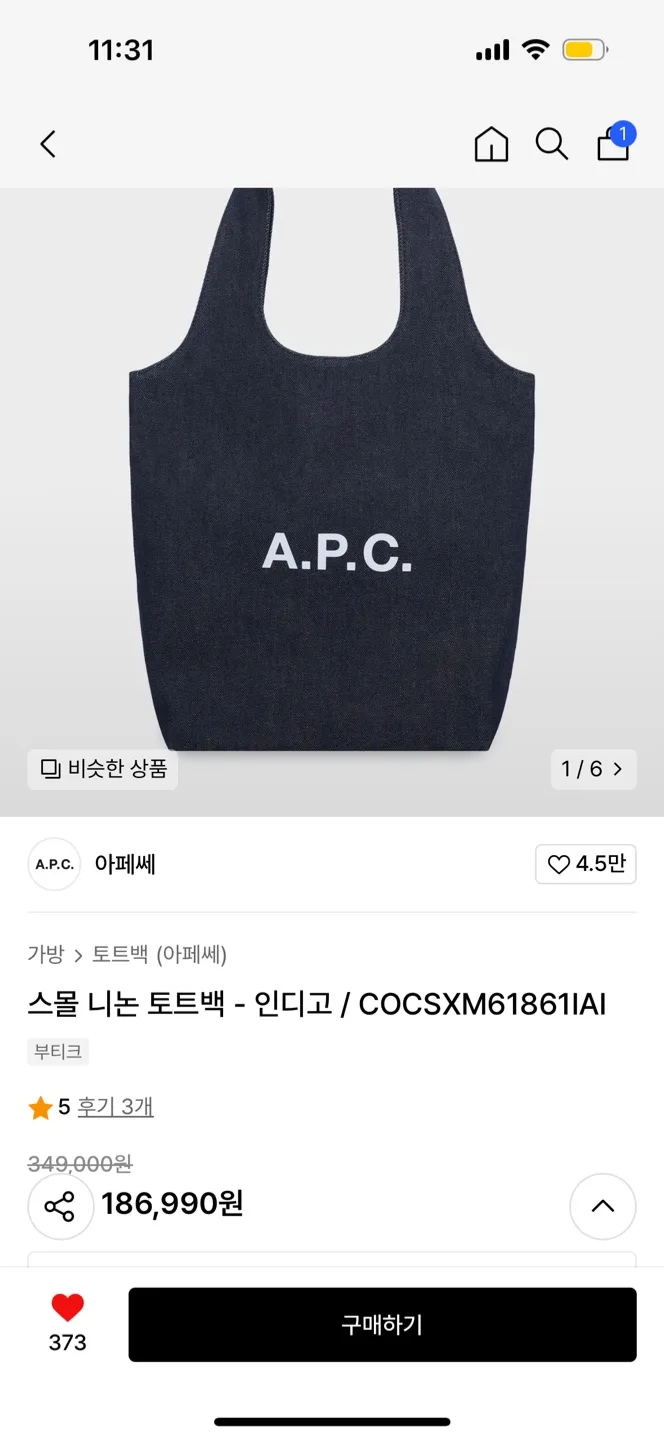Like the brand with the 4.5만 heart button
Viewport: 664px width, 1440px height.
(586, 864)
